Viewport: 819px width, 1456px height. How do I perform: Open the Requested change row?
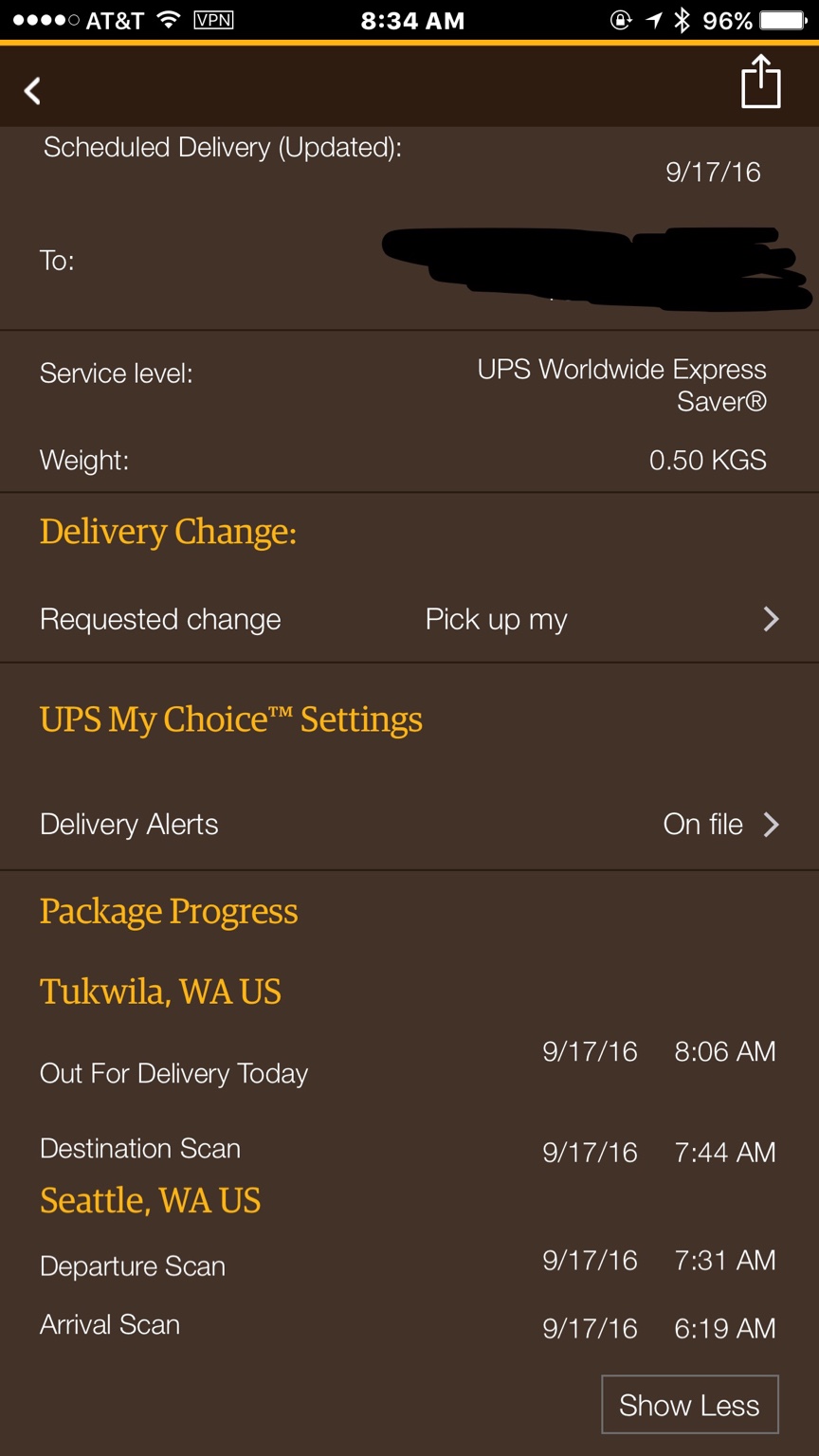pos(409,620)
